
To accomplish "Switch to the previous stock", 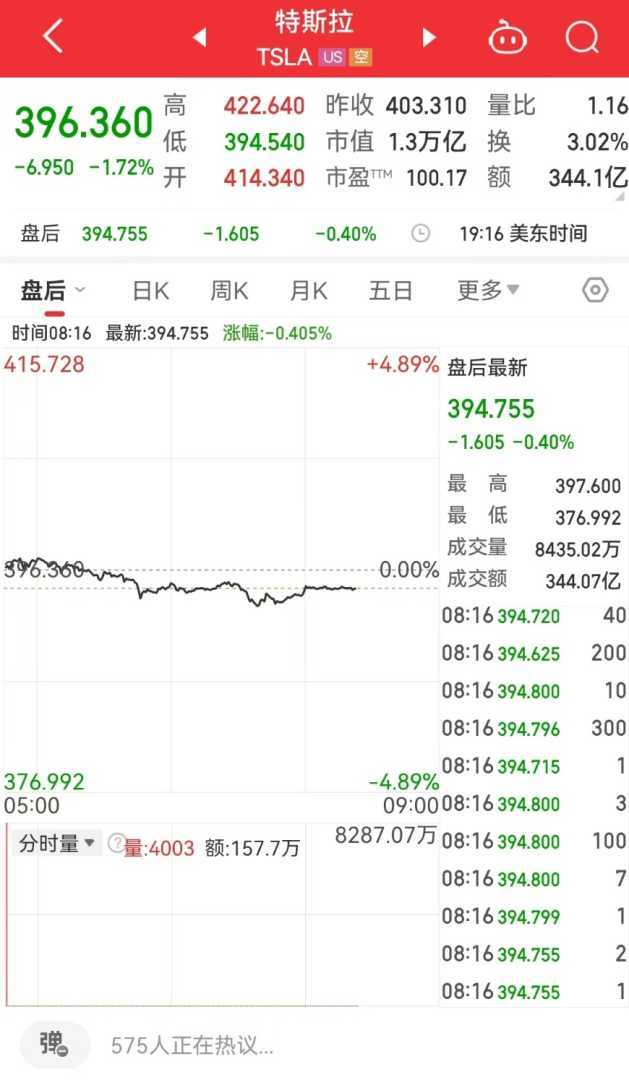I will (x=199, y=38).
